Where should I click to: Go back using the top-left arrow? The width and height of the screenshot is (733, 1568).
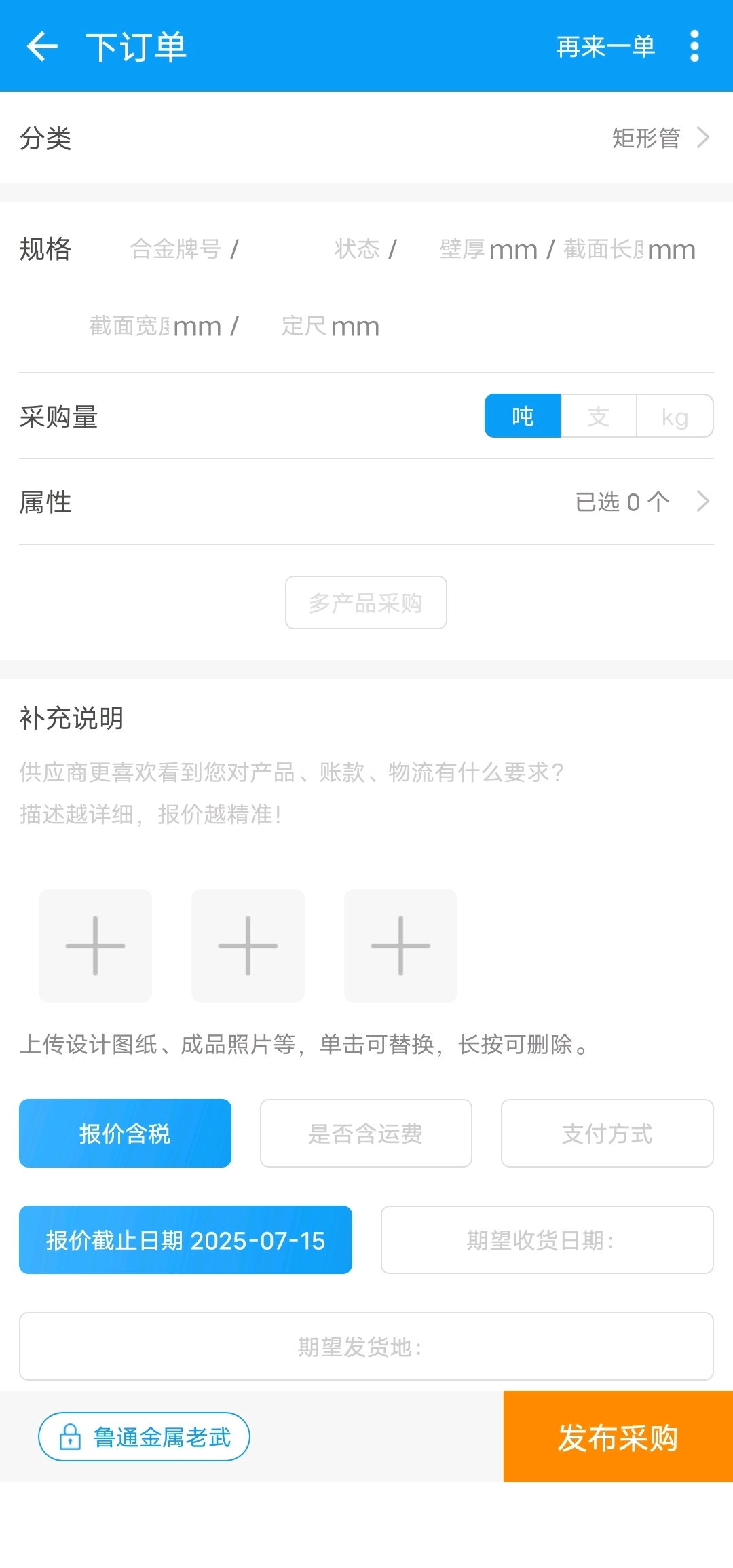click(42, 47)
